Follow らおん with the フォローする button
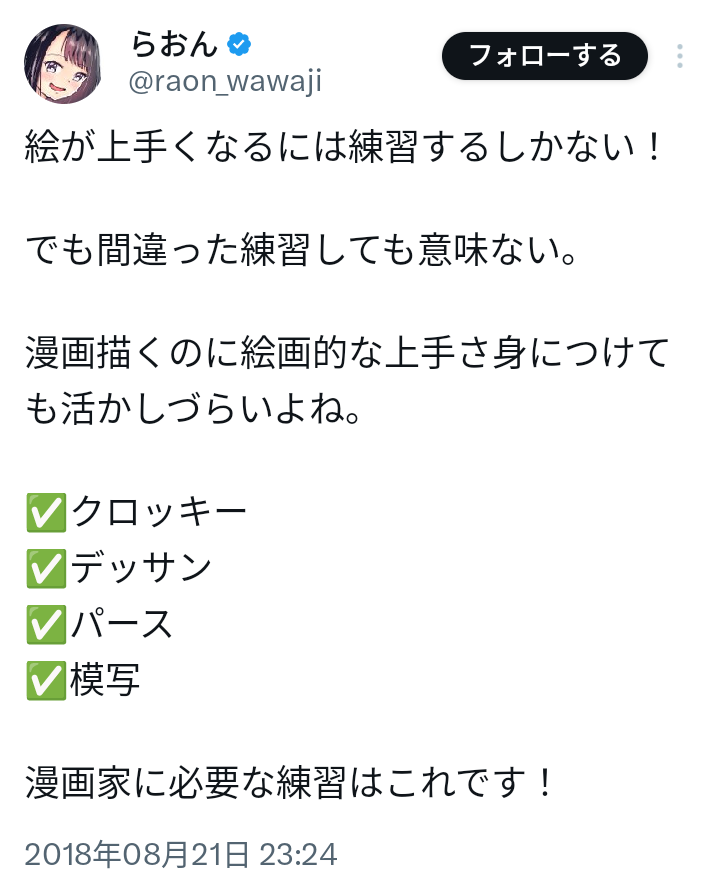This screenshot has width=711, height=890. click(544, 56)
